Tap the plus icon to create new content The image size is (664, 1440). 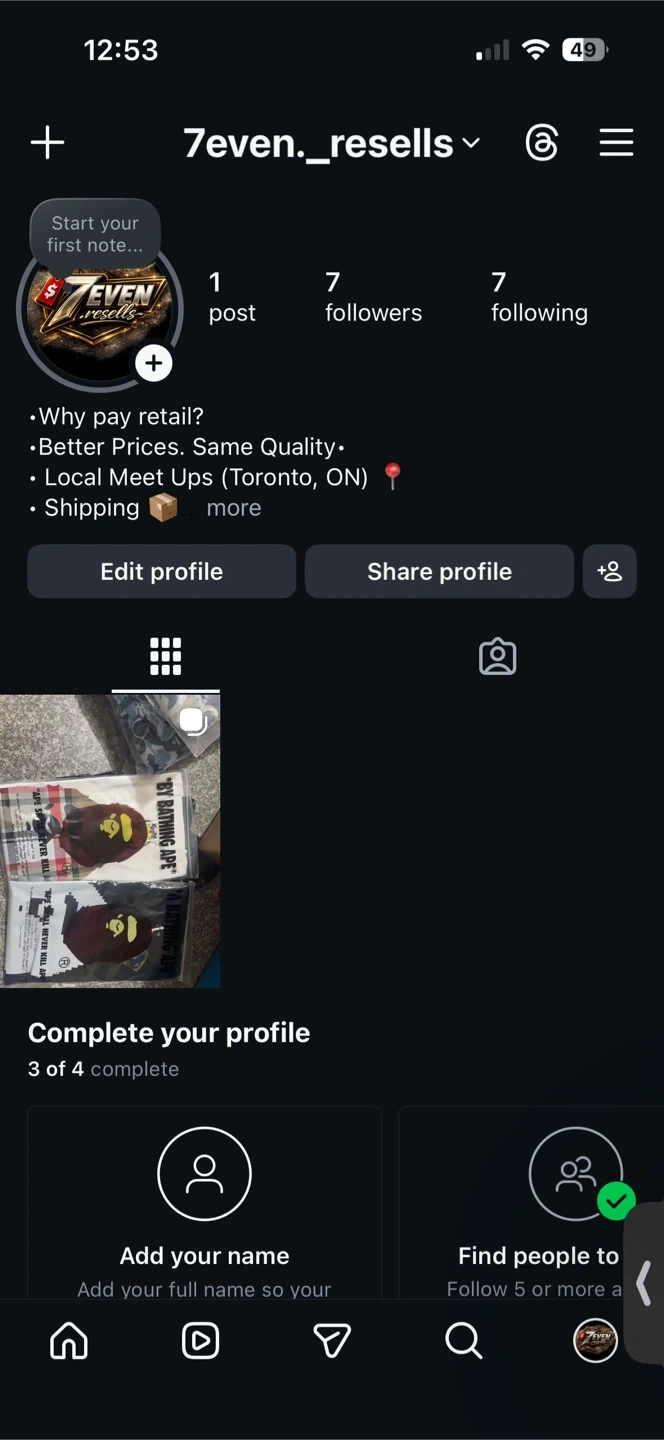coord(47,143)
